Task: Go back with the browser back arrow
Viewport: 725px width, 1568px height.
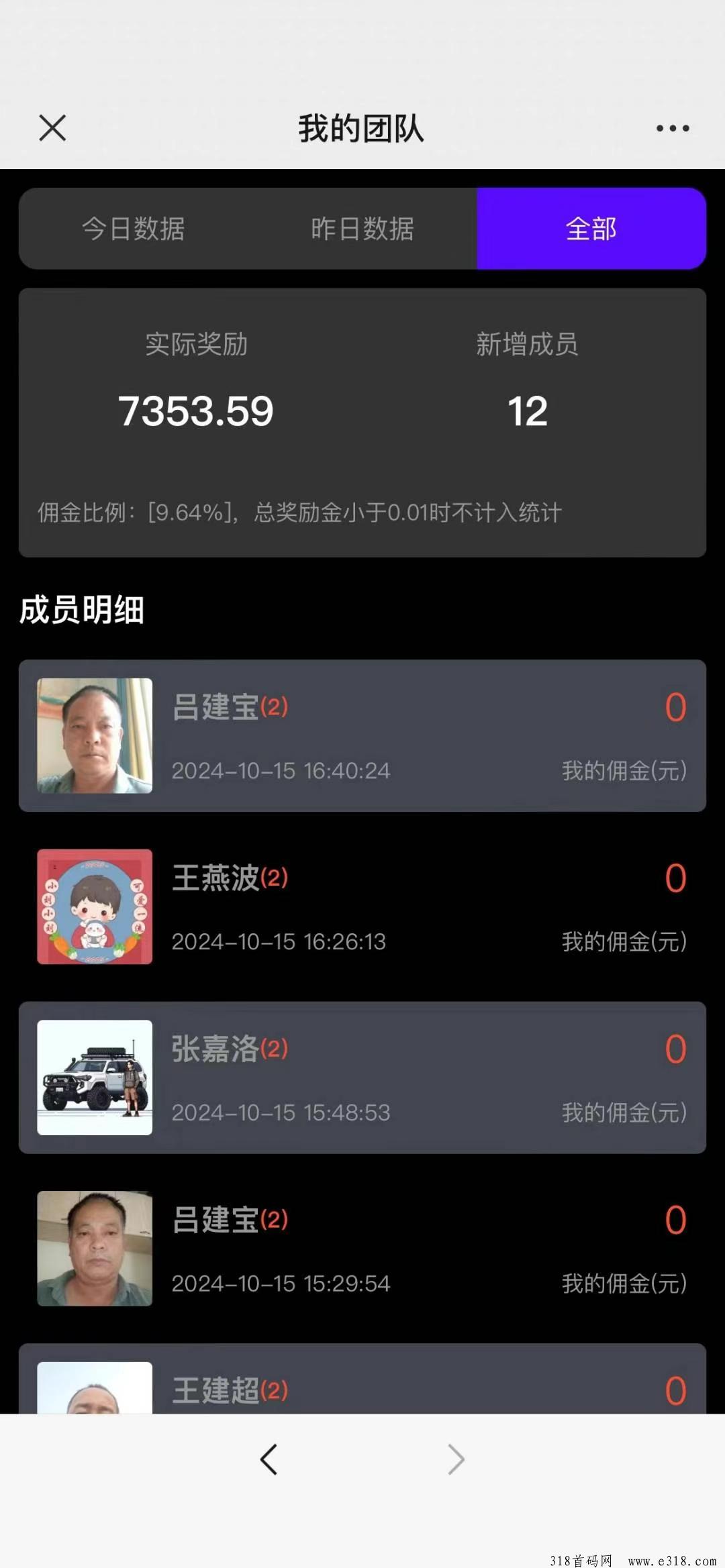Action: point(269,1459)
